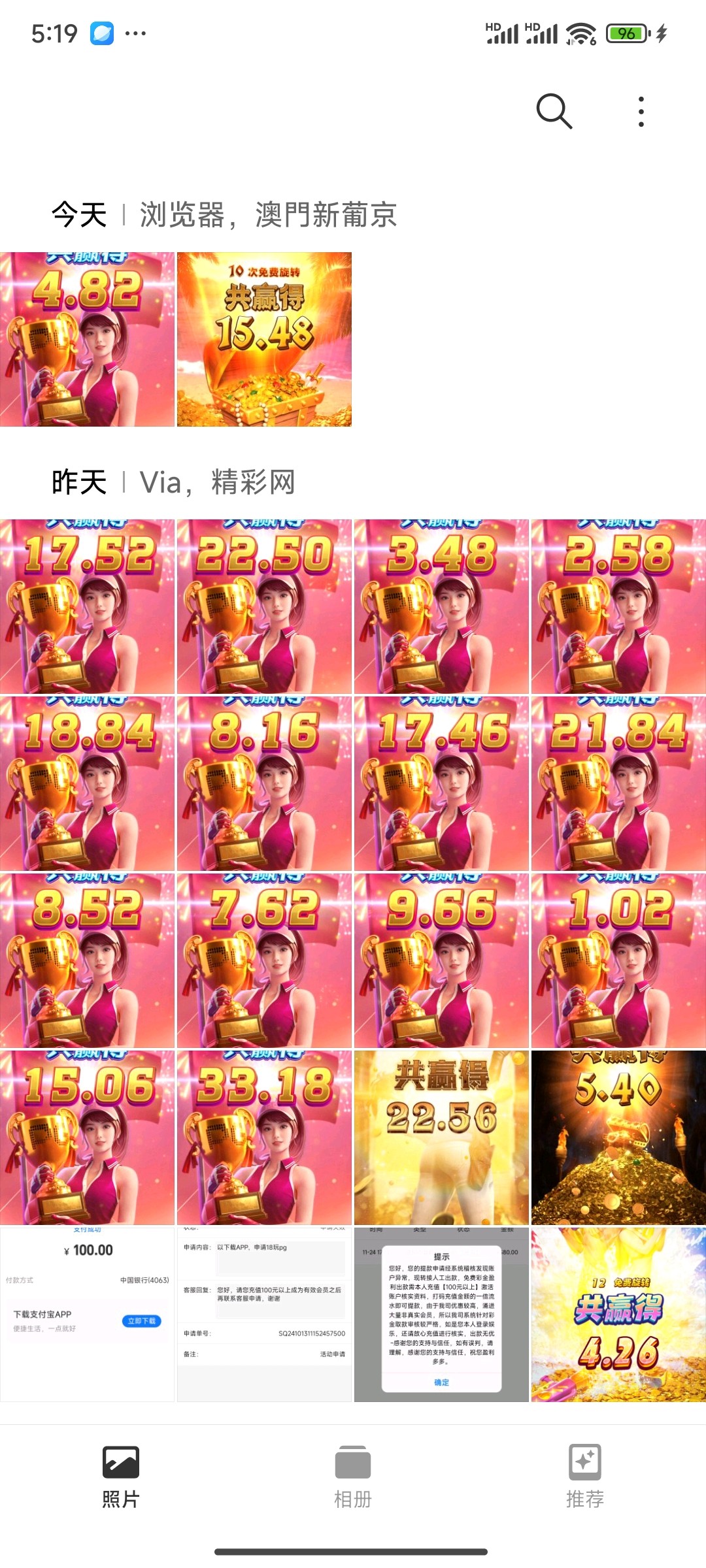This screenshot has width=706, height=1568.
Task: Open the gallery search
Action: pyautogui.click(x=554, y=111)
